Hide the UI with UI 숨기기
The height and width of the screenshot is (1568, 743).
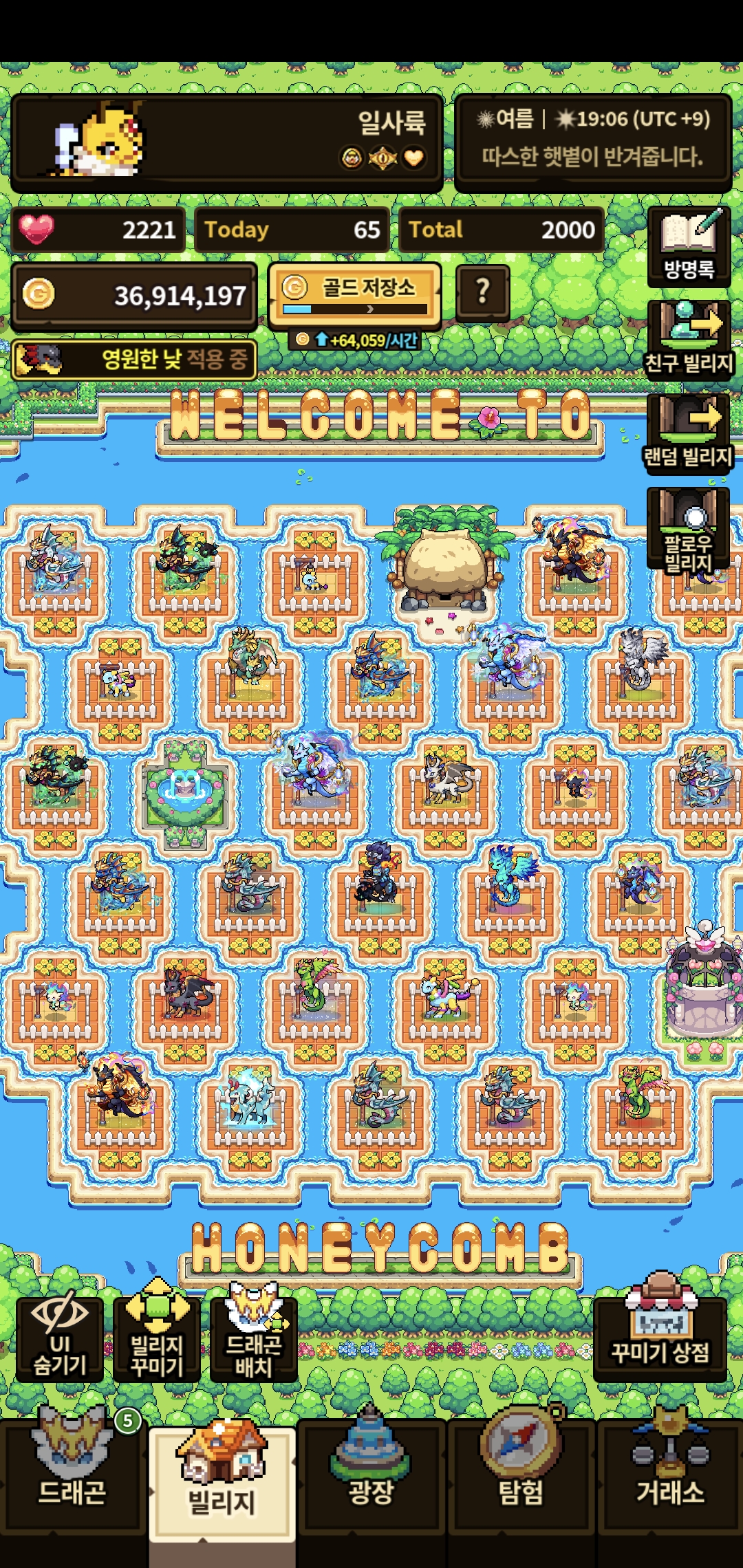(x=60, y=1339)
